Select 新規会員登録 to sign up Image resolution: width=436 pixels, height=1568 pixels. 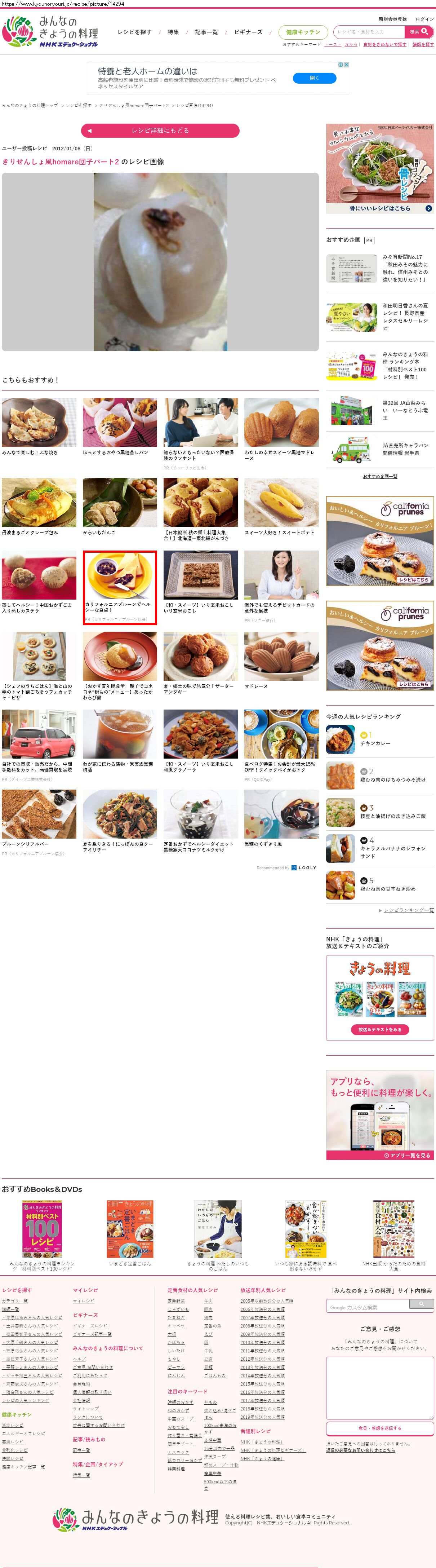393,19
